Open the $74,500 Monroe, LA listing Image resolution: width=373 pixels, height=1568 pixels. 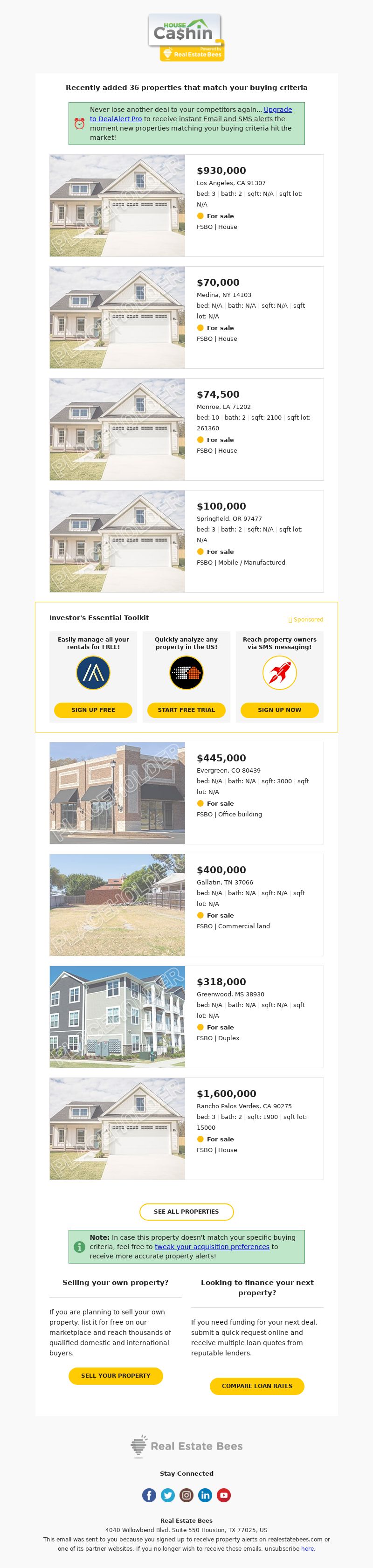click(x=218, y=395)
